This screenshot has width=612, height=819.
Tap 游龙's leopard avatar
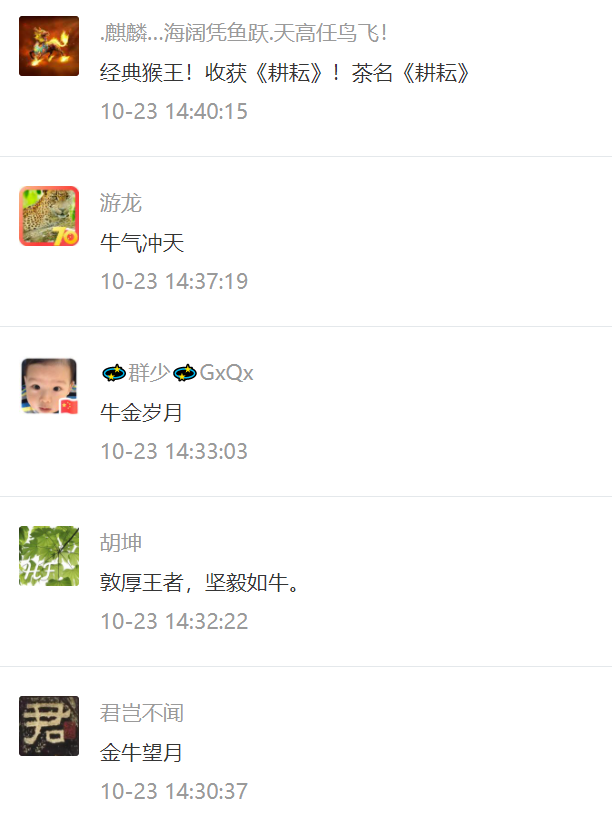tap(49, 216)
